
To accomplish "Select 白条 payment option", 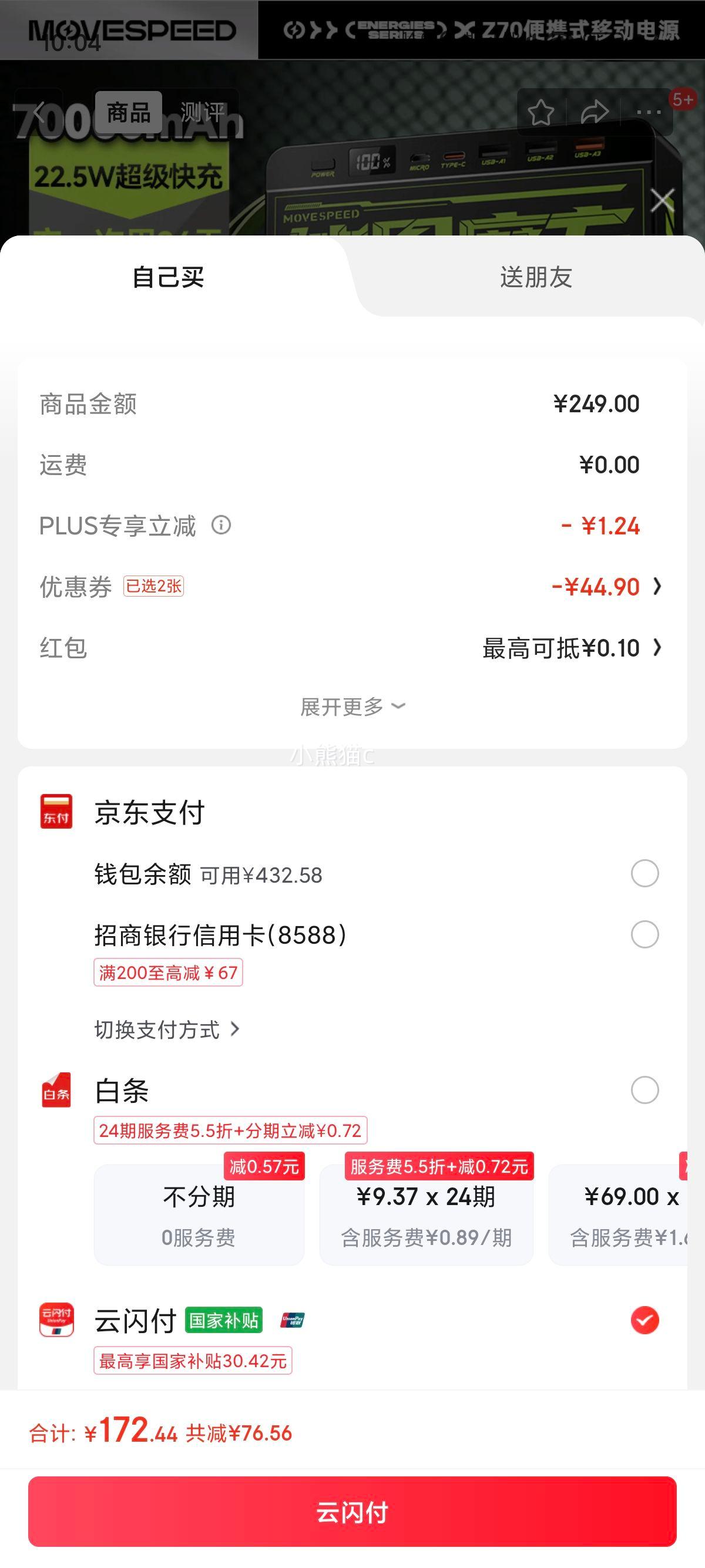I will coord(644,1090).
